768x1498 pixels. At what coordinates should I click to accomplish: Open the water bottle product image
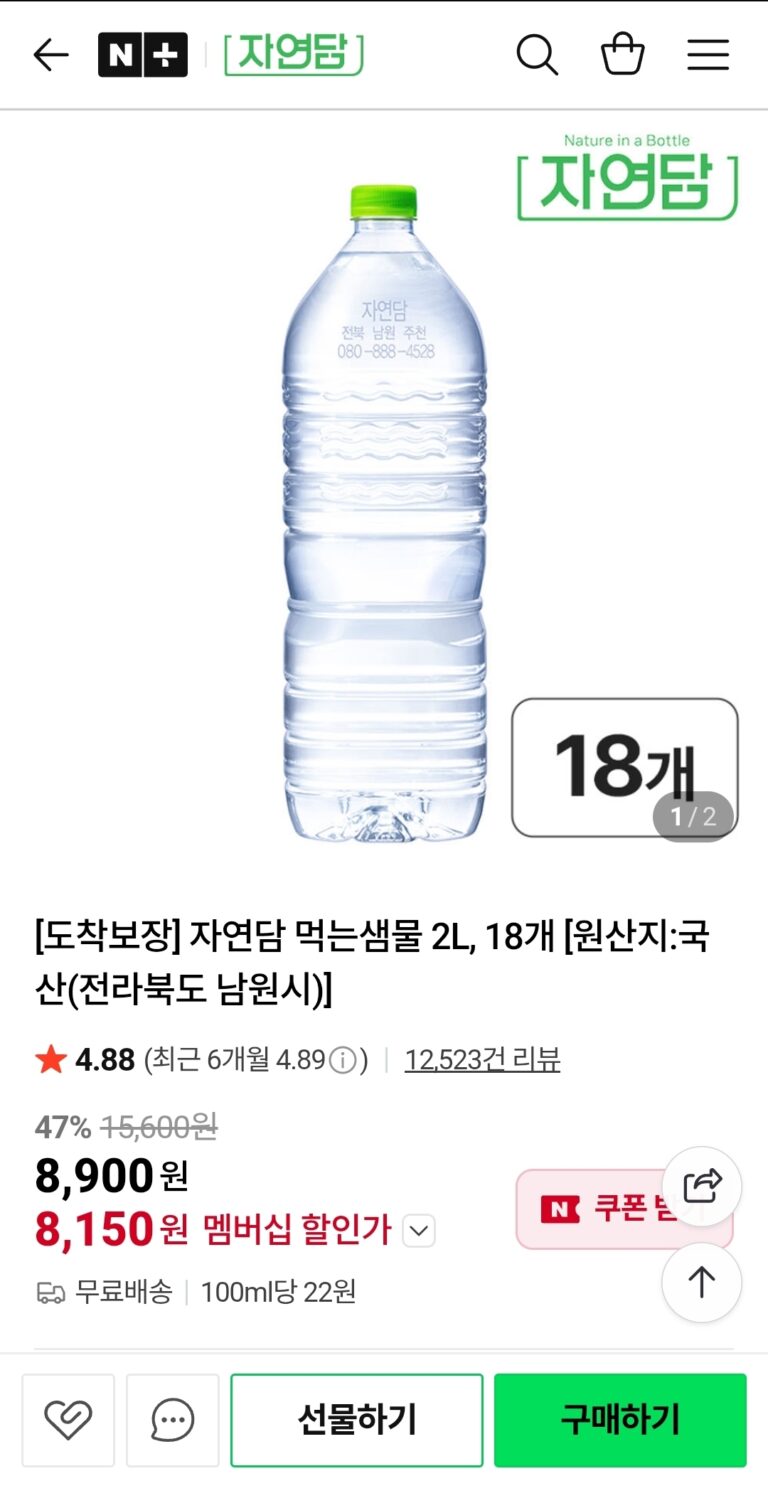384,510
